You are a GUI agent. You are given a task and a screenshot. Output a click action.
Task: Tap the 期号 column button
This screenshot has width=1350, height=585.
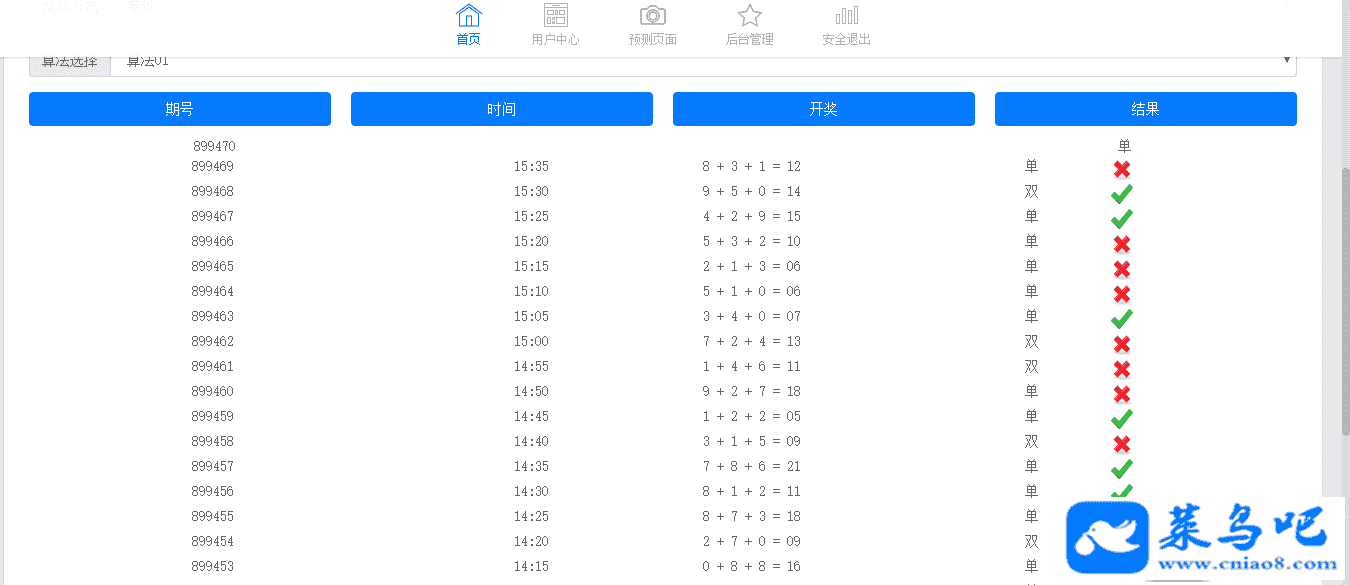(x=180, y=109)
